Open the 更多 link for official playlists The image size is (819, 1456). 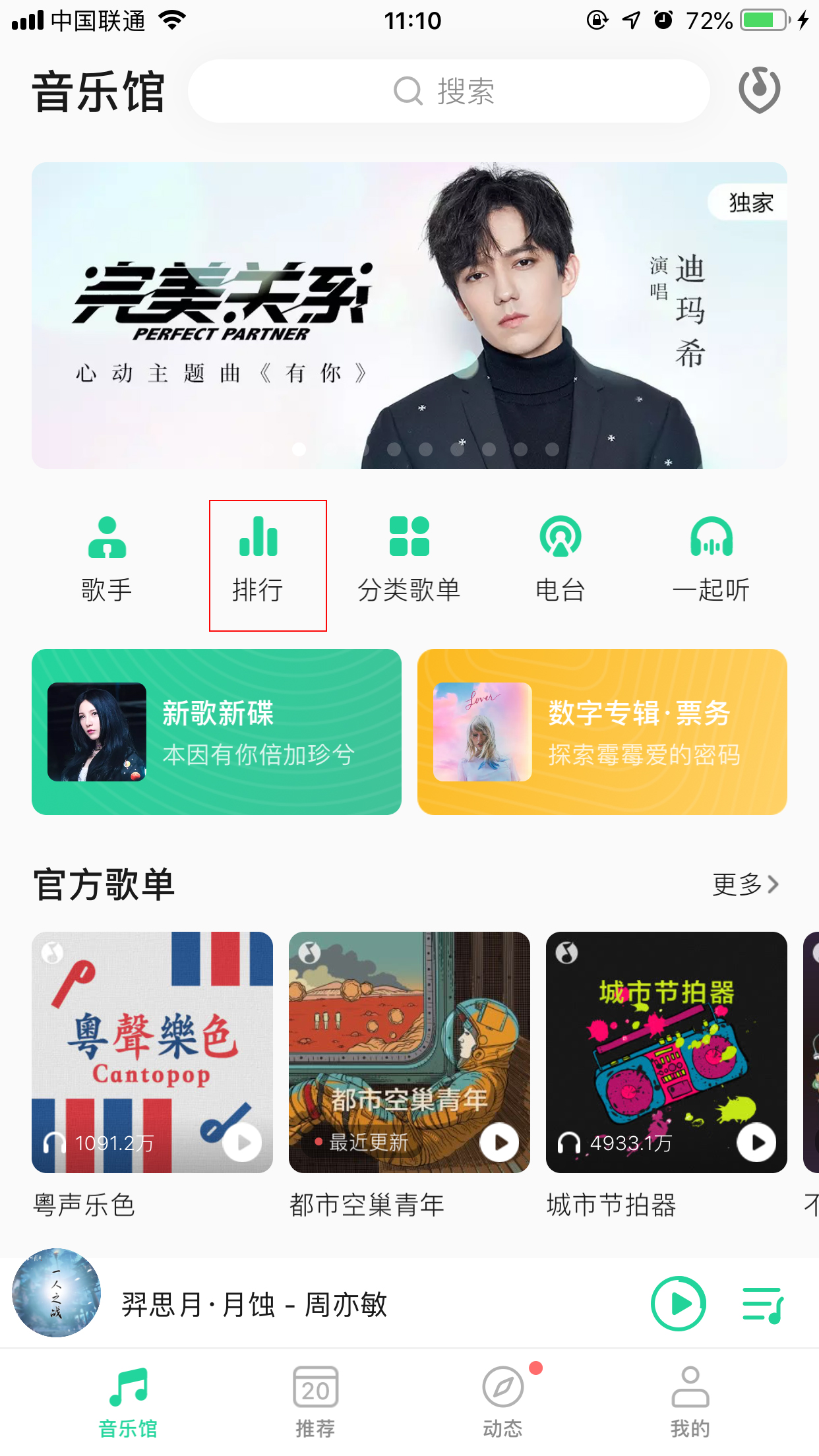[x=744, y=884]
